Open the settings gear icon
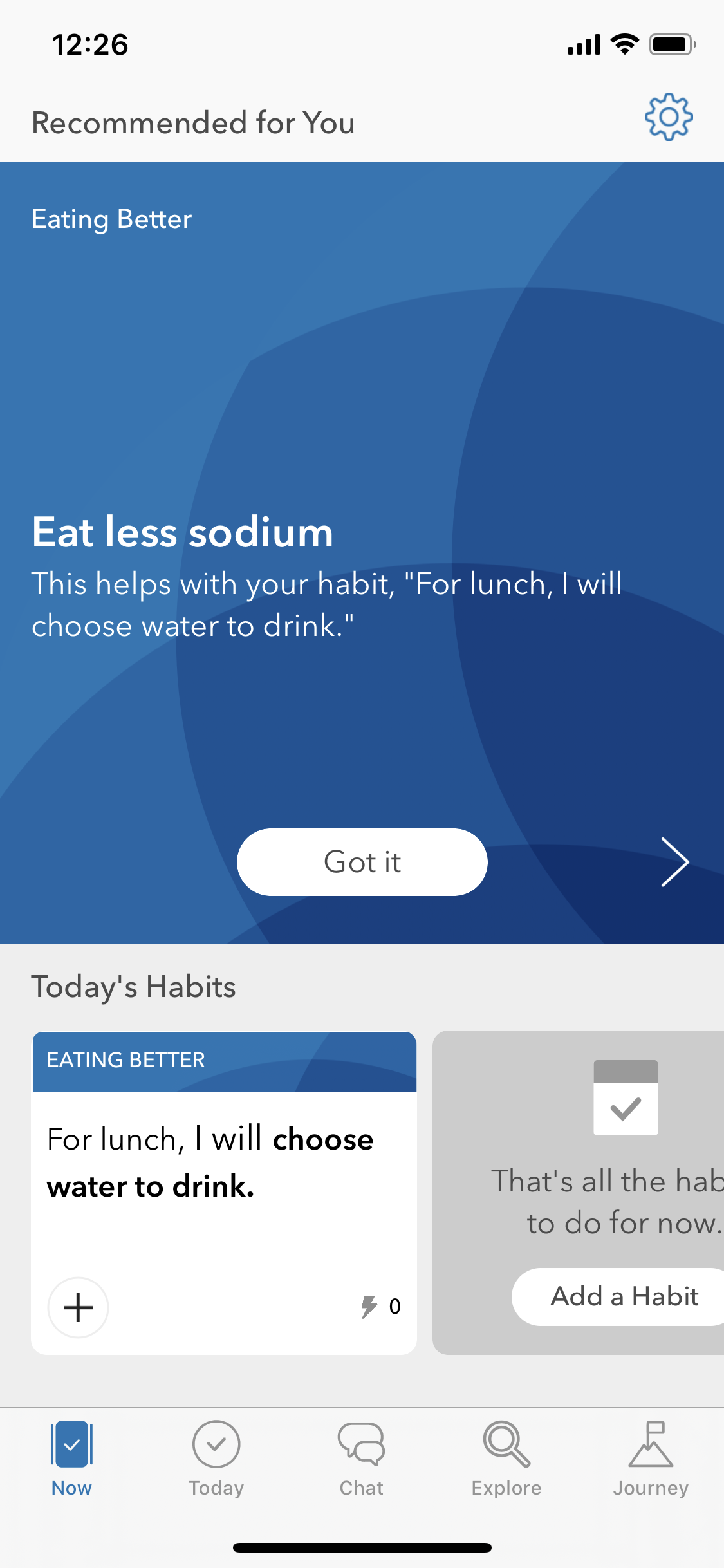The height and width of the screenshot is (1568, 724). 669,117
